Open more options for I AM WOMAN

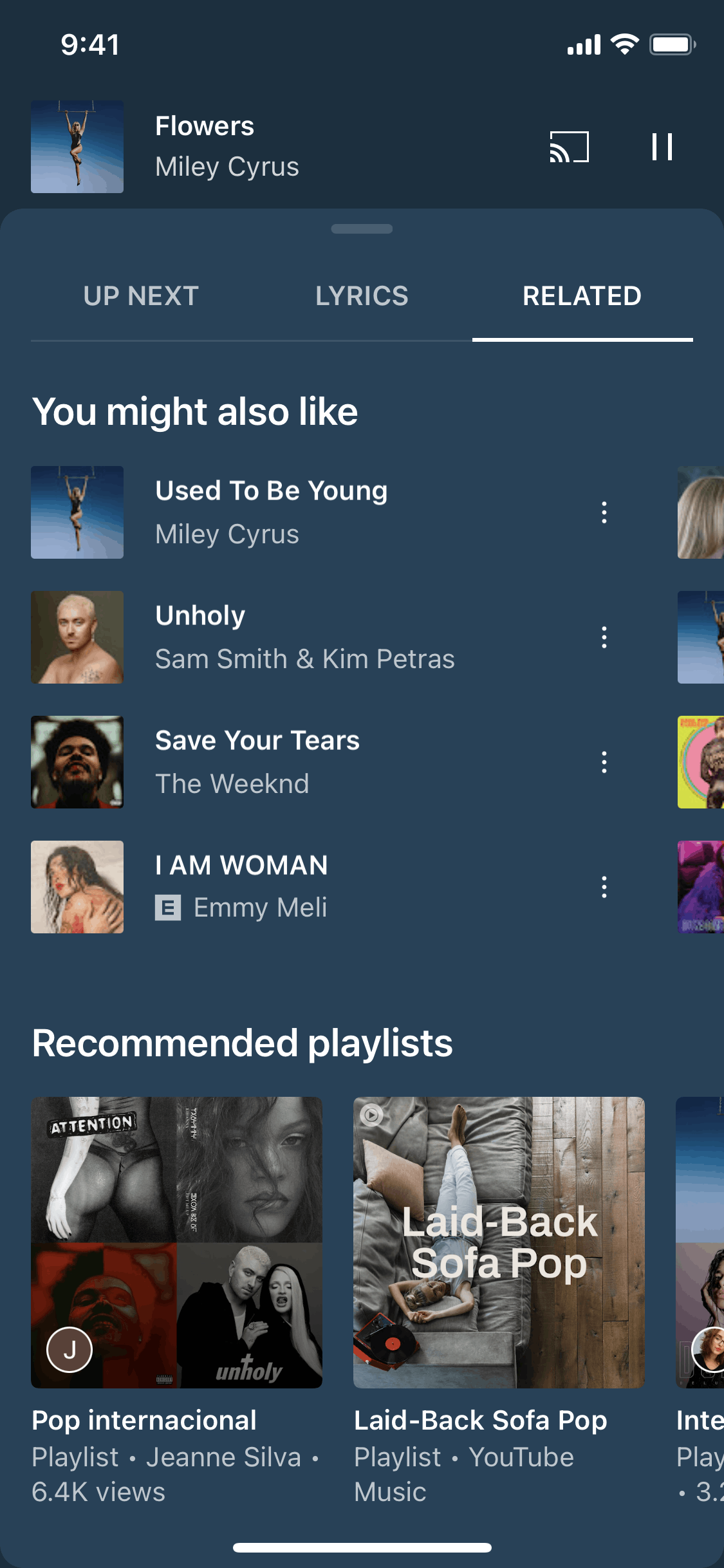(x=604, y=887)
